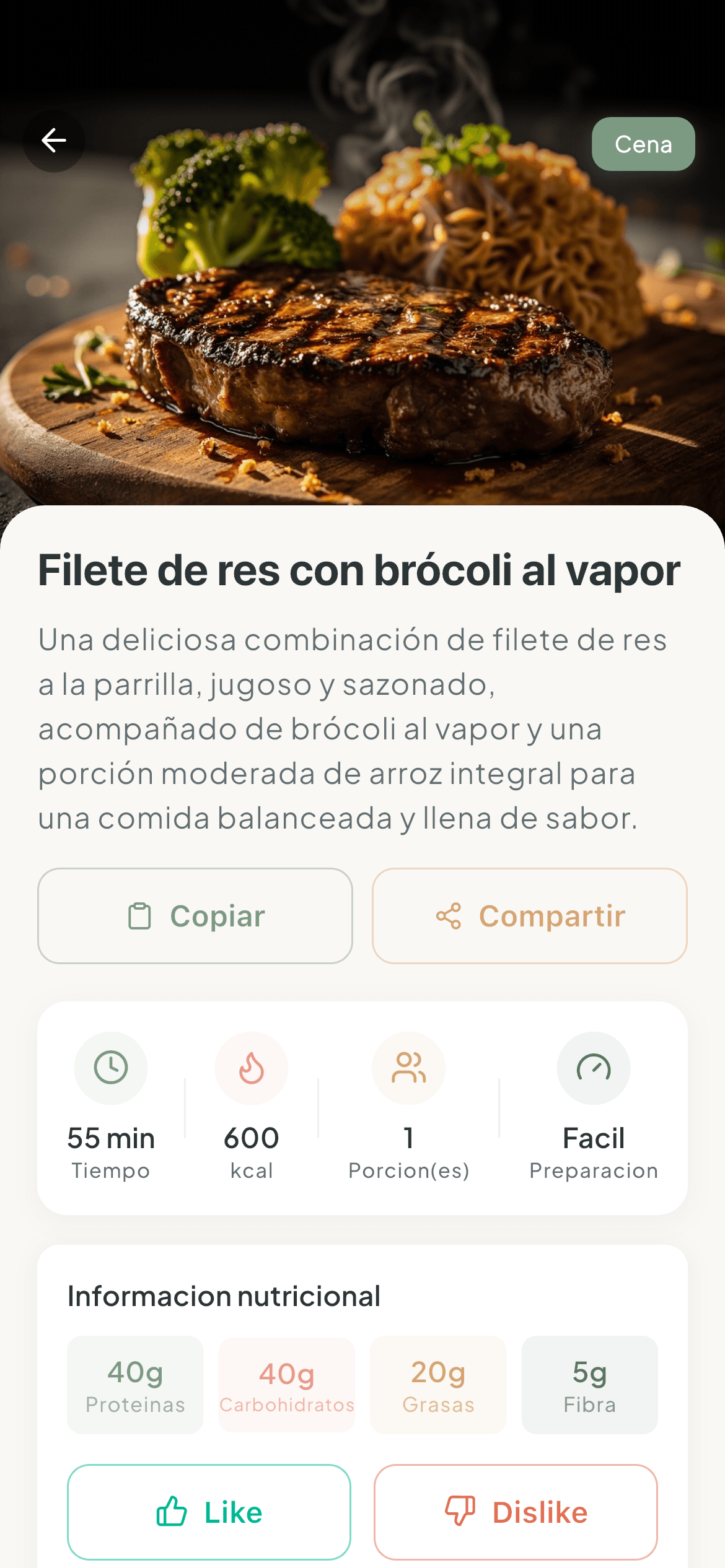Share the recipe via Compartir
The width and height of the screenshot is (725, 1568).
[x=530, y=915]
